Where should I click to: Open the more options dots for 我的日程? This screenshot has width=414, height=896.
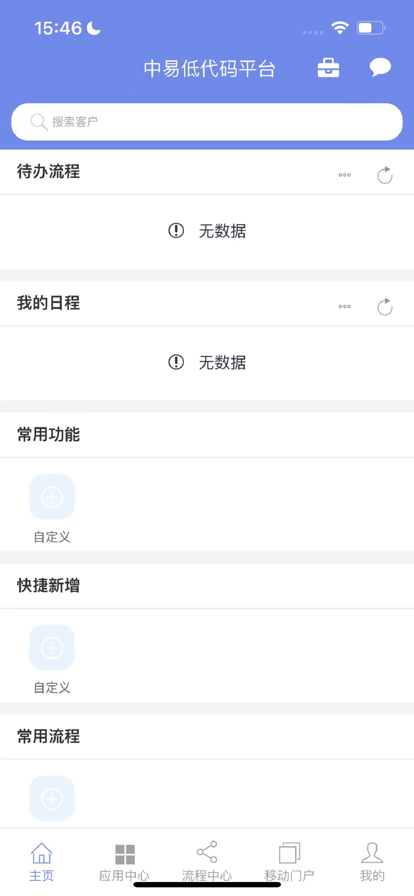344,307
